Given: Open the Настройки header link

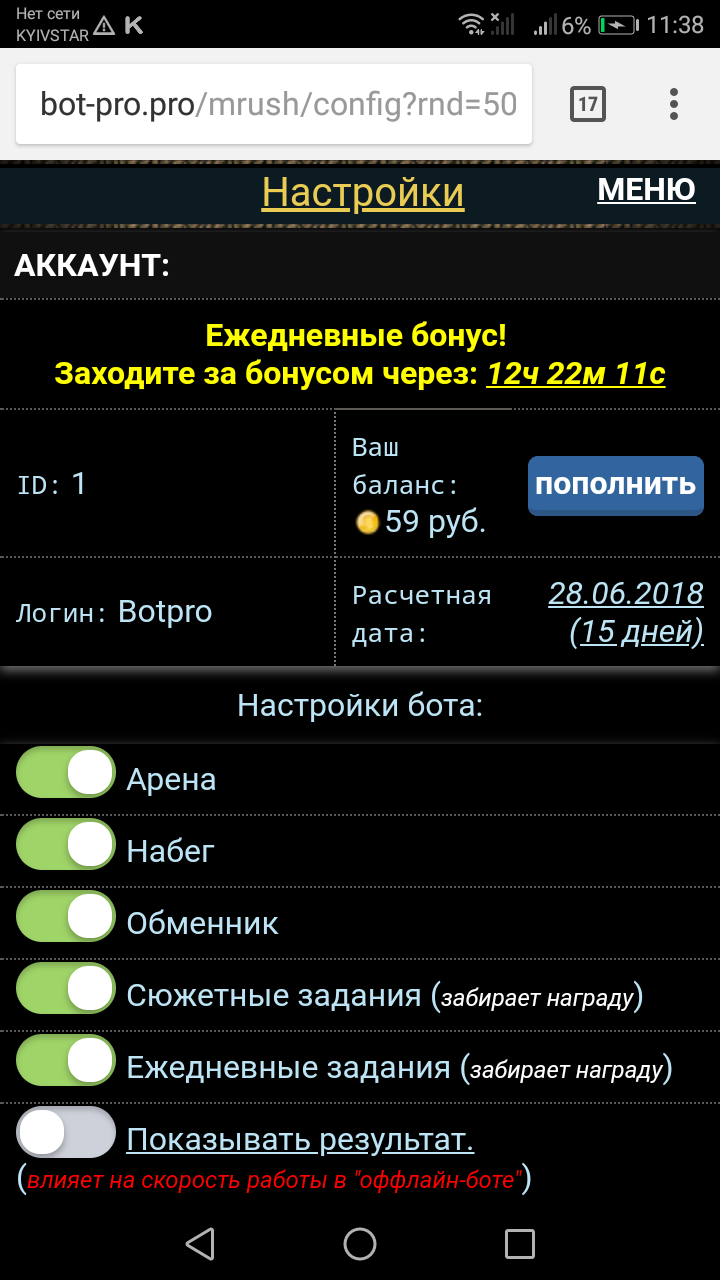Looking at the screenshot, I should [363, 192].
